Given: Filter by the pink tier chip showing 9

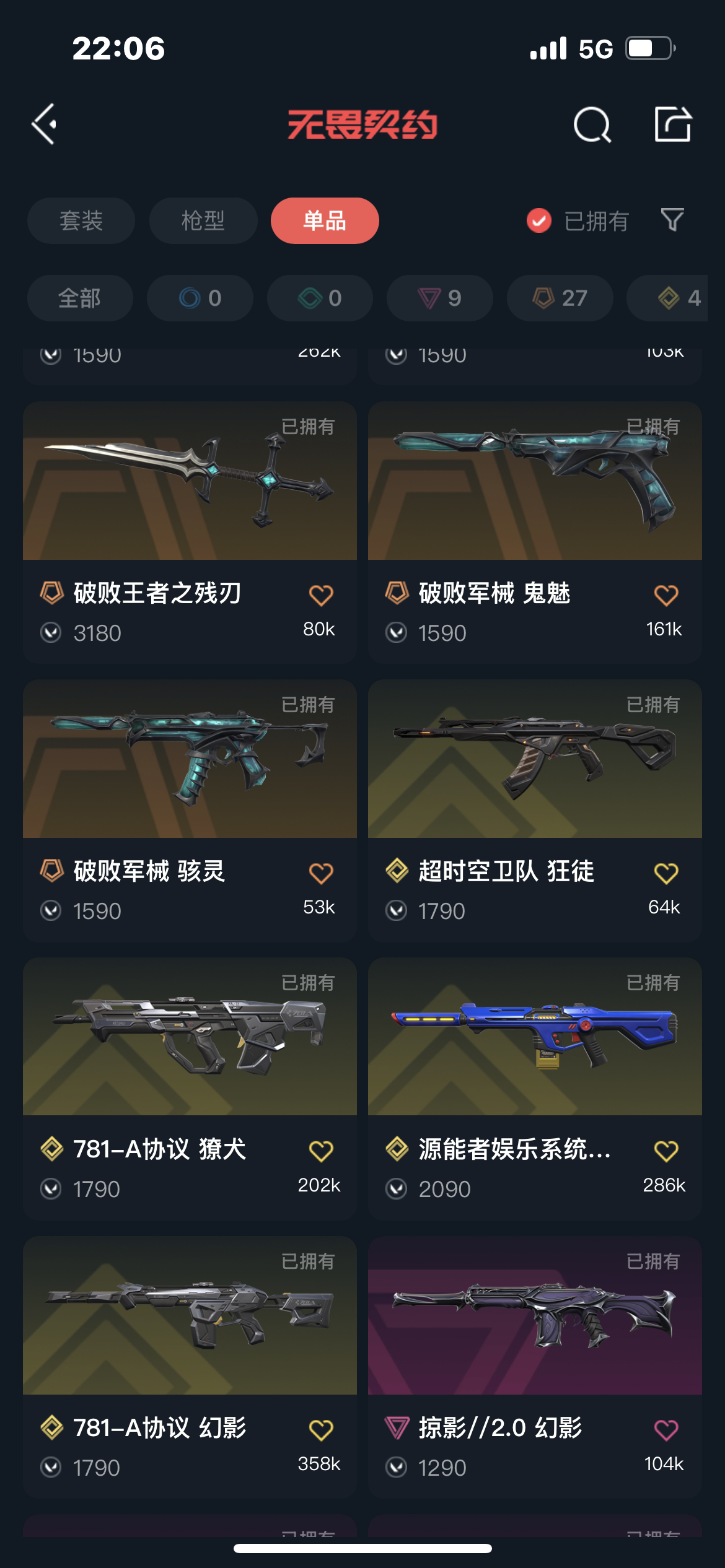Looking at the screenshot, I should [x=440, y=298].
